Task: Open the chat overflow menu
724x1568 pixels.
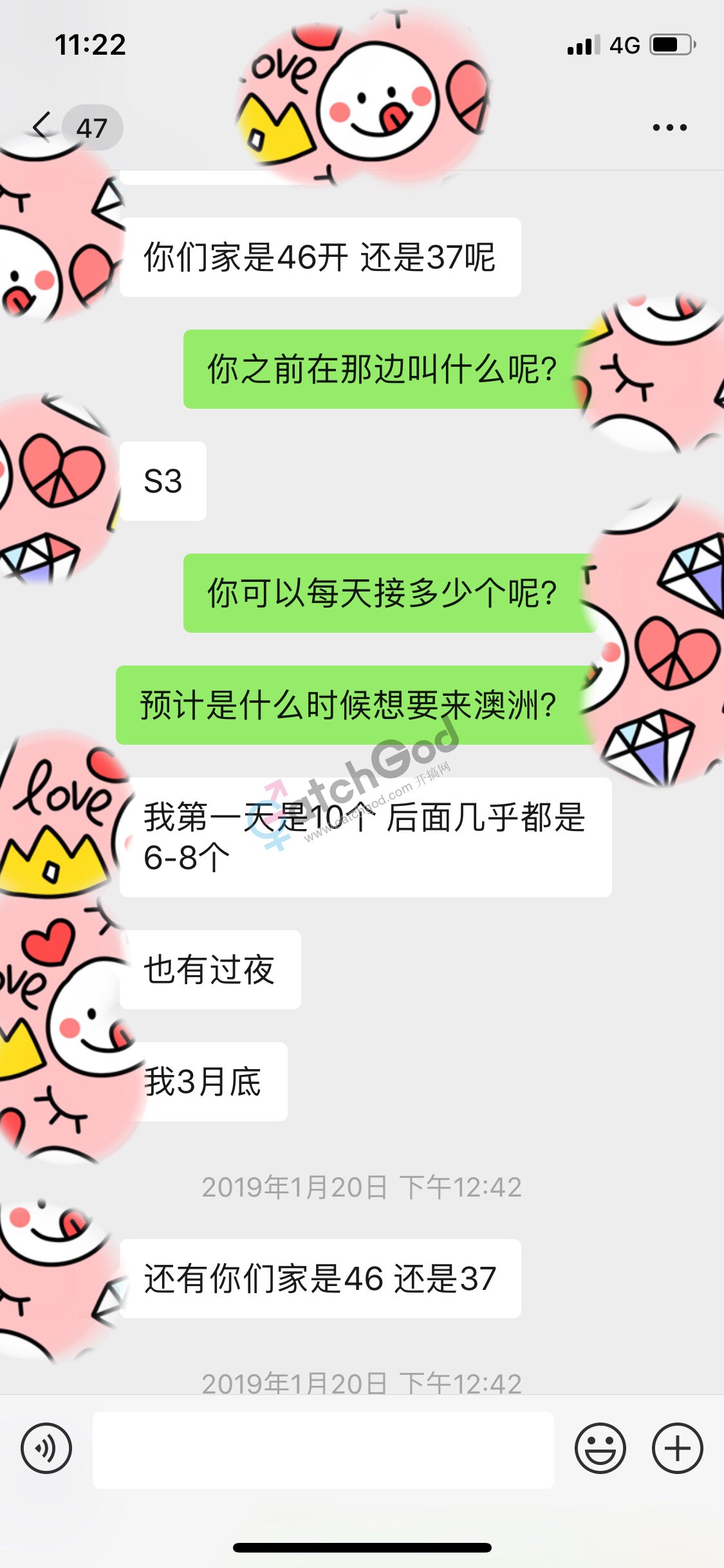Action: [669, 127]
